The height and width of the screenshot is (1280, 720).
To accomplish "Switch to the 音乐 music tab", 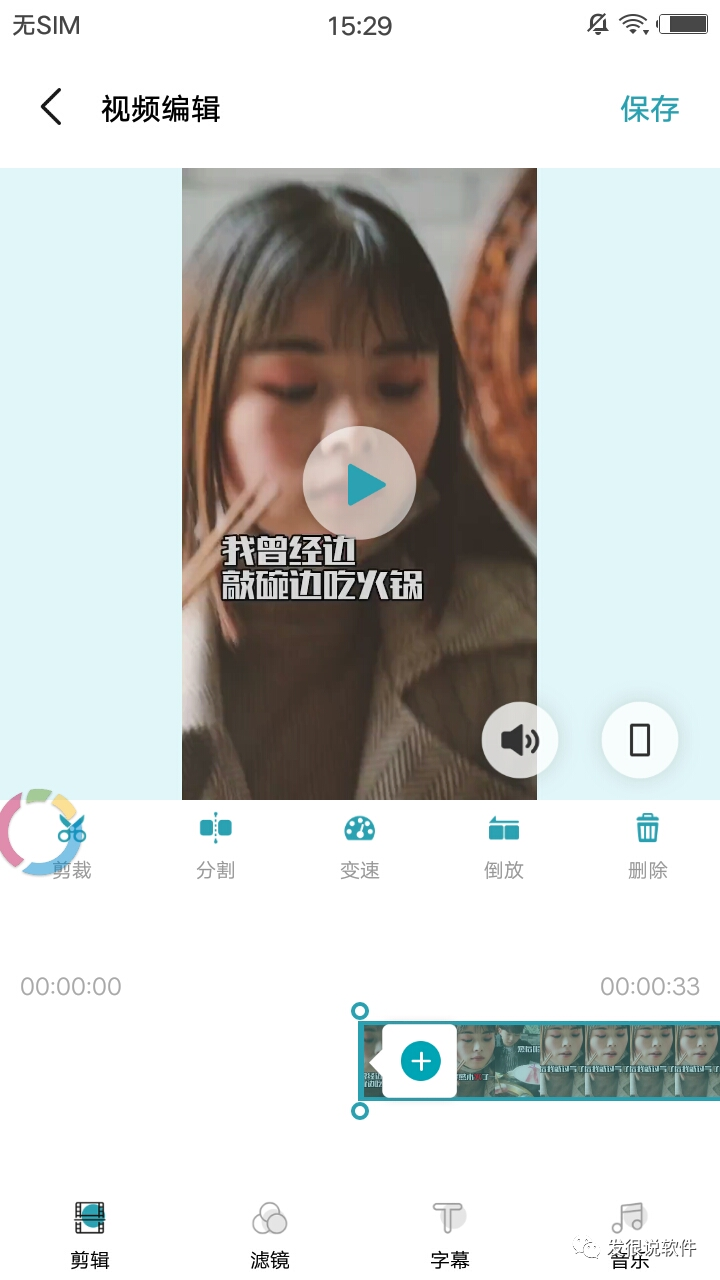I will 630,1236.
